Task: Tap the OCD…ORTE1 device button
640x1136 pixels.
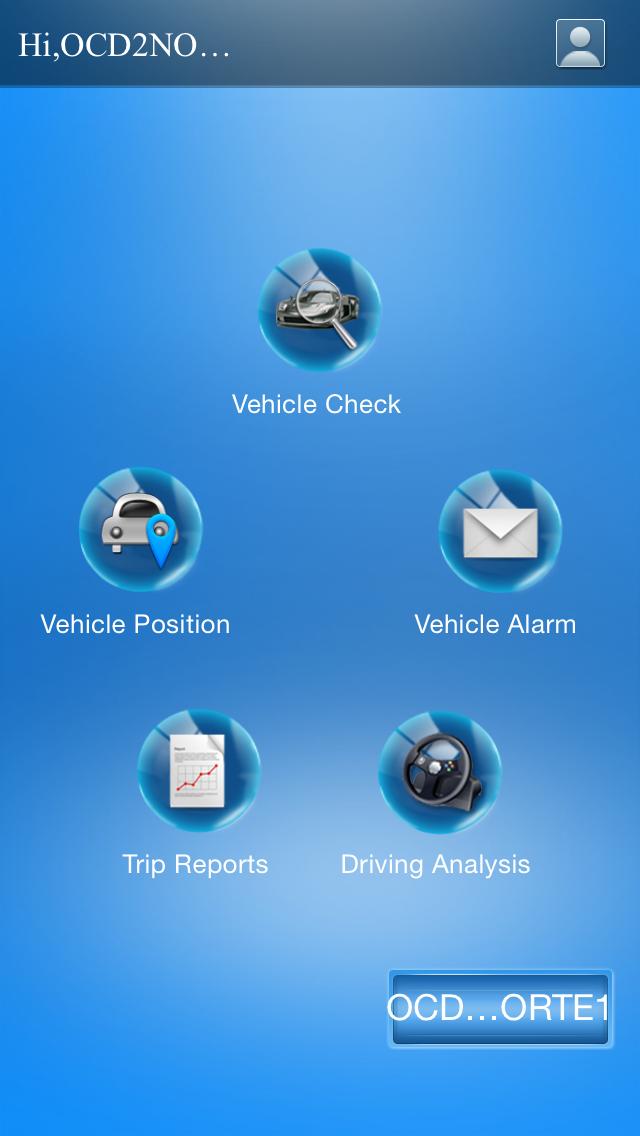Action: click(x=499, y=1008)
